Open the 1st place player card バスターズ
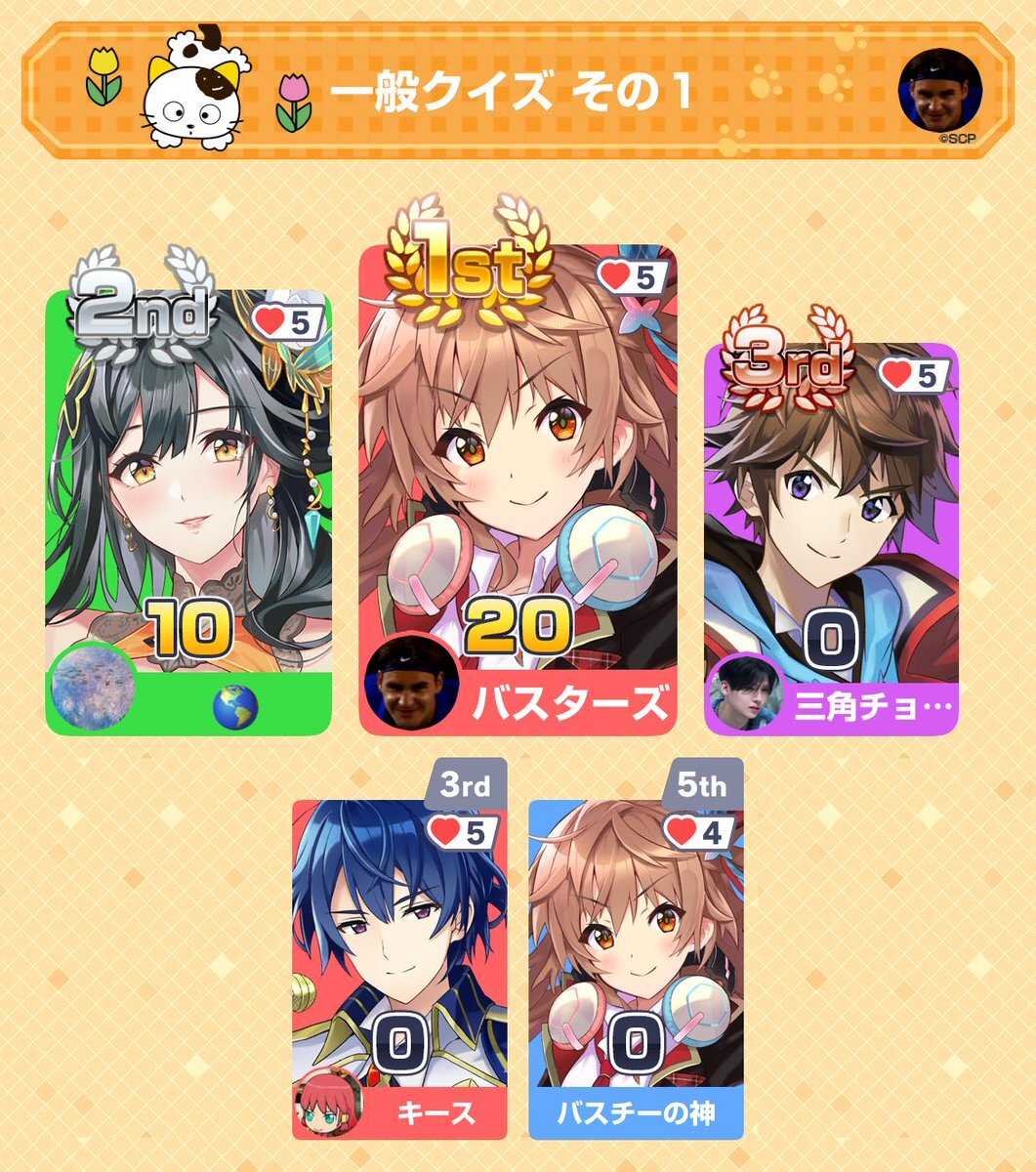The width and height of the screenshot is (1036, 1172). [x=518, y=488]
